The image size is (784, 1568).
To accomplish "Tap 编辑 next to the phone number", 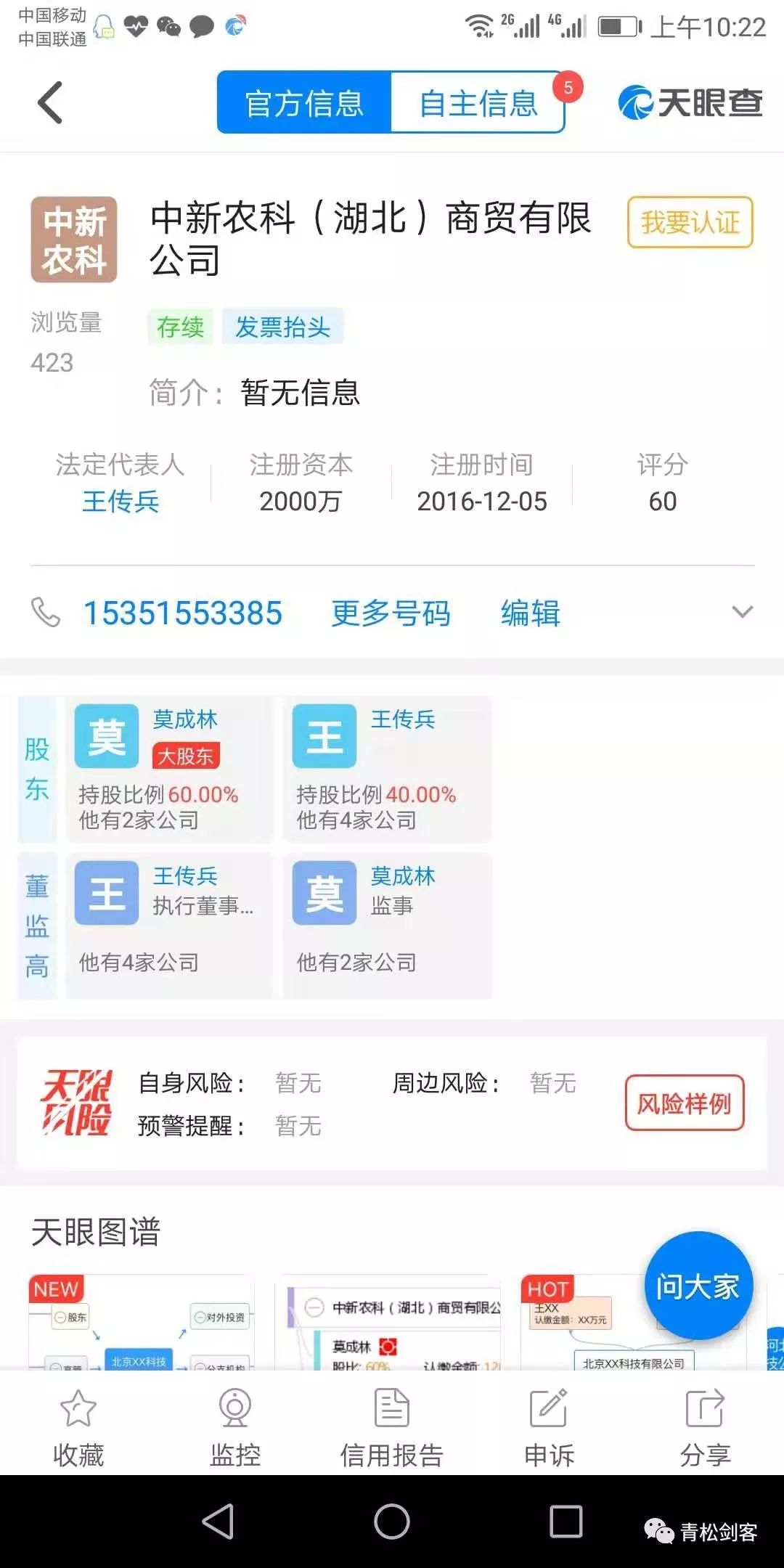I will [531, 613].
